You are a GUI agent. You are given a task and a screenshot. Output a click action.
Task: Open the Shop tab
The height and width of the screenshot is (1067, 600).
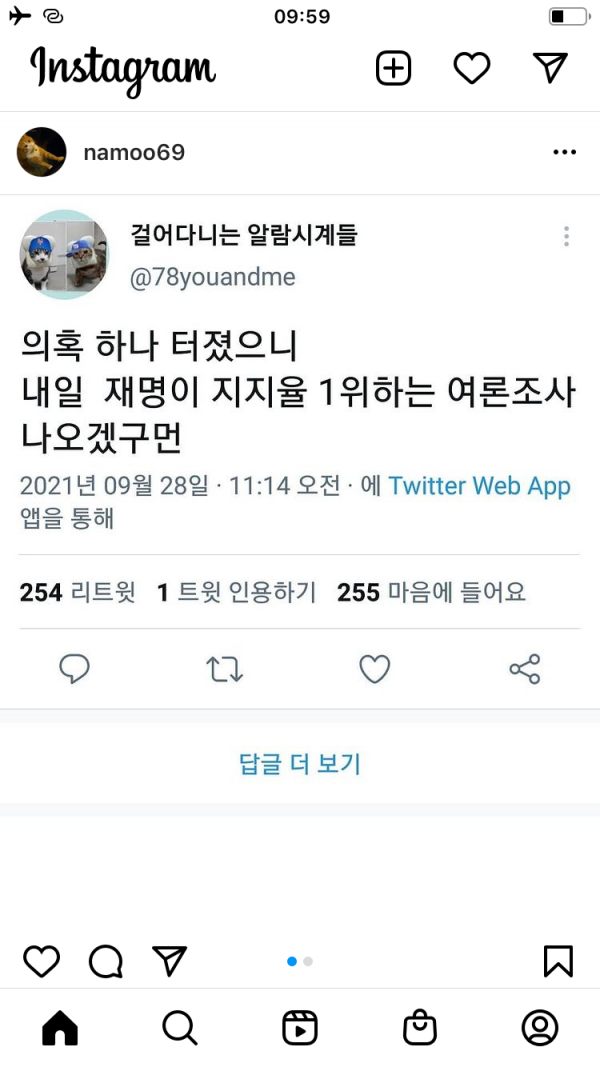[420, 1027]
